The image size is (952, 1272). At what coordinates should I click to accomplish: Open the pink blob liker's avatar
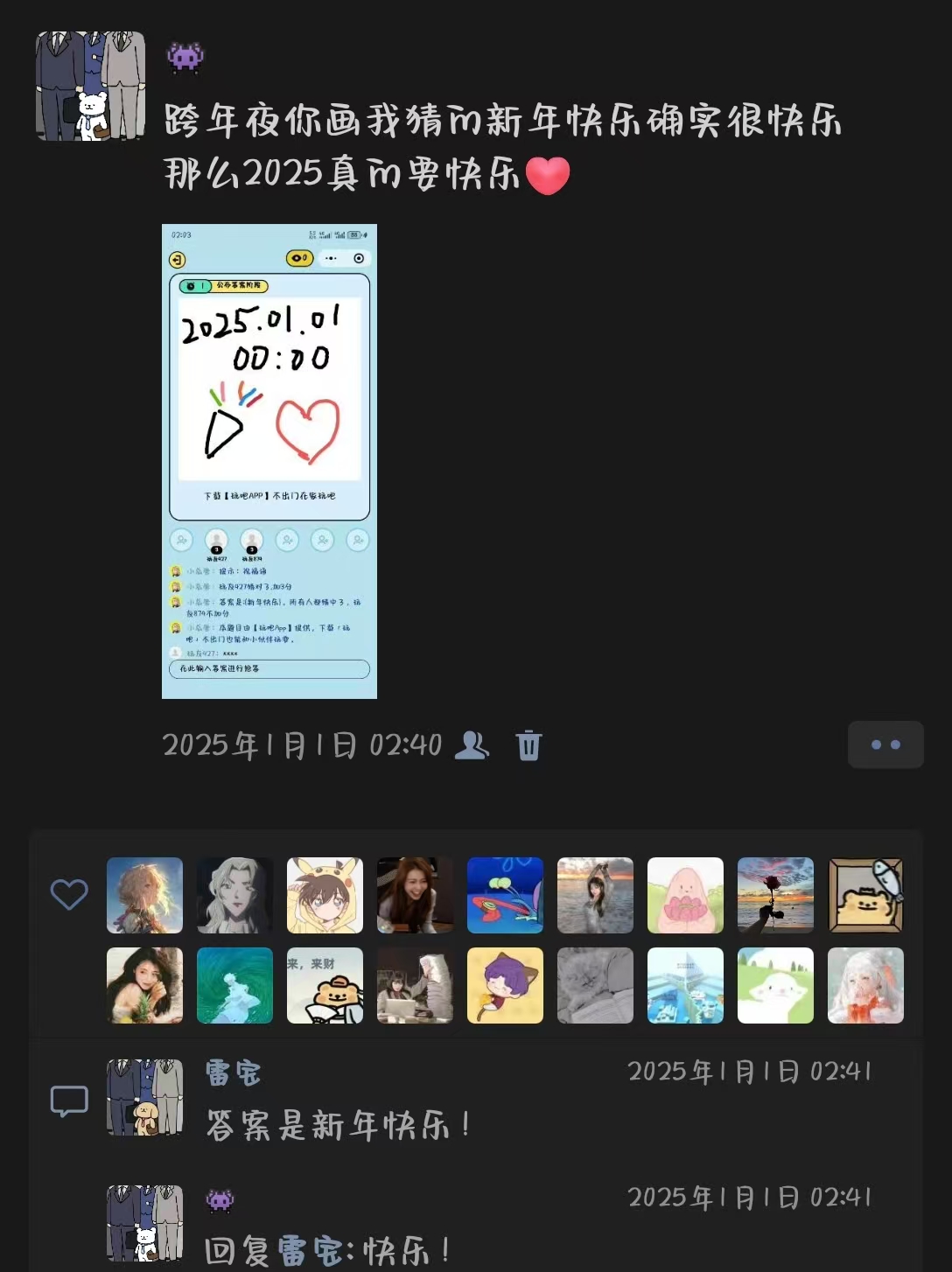click(x=685, y=895)
